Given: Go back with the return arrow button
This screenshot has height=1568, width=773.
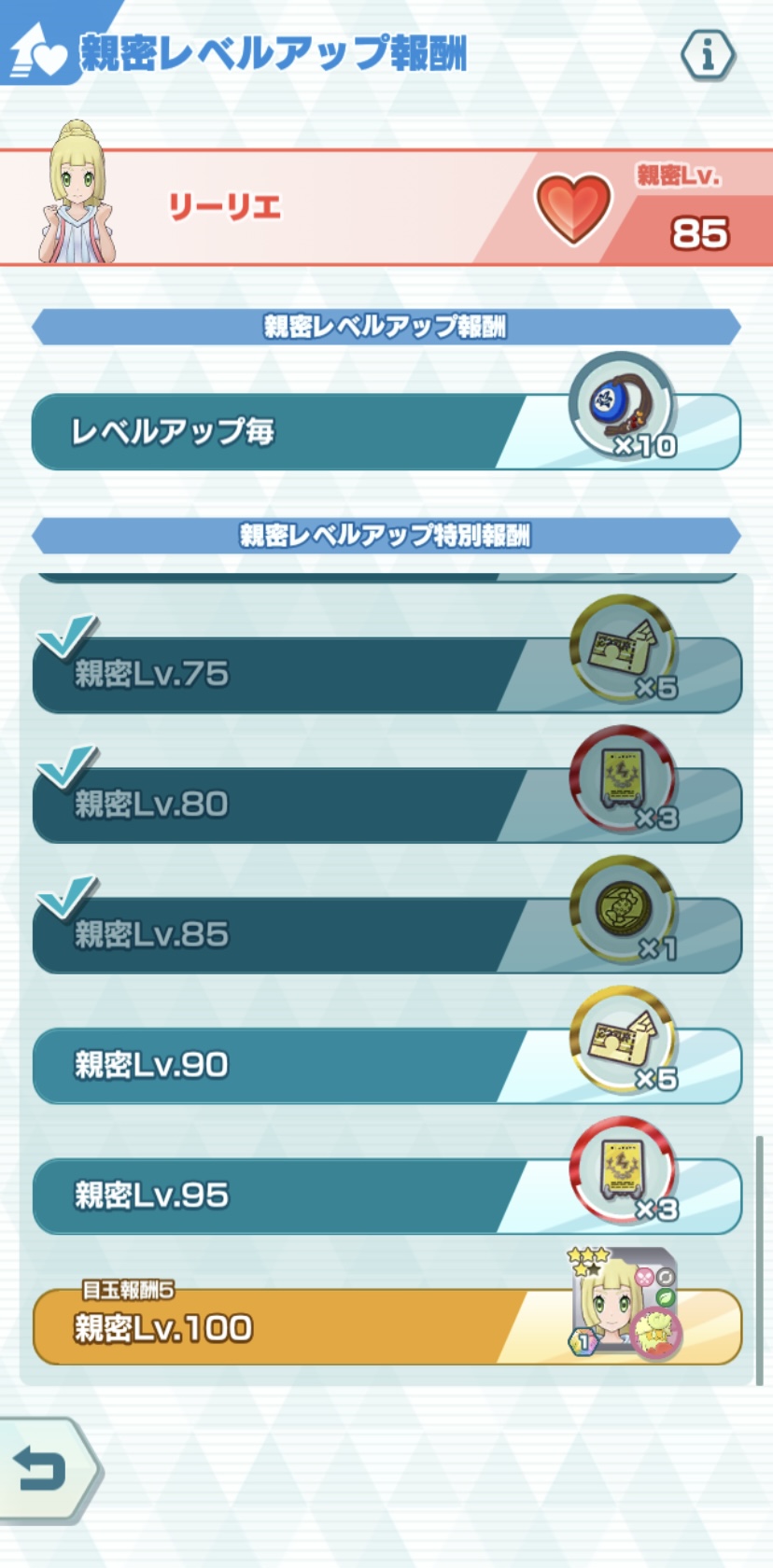Looking at the screenshot, I should coord(49,1471).
